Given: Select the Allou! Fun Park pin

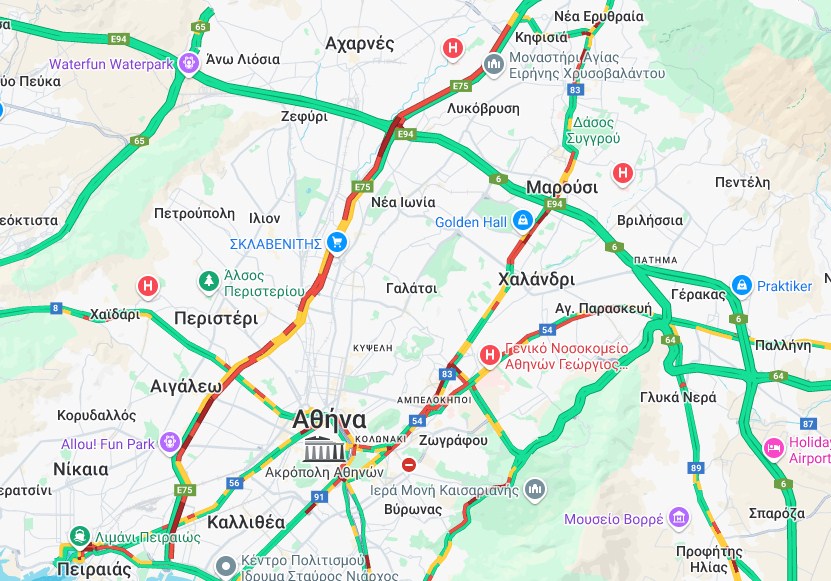Looking at the screenshot, I should (169, 441).
